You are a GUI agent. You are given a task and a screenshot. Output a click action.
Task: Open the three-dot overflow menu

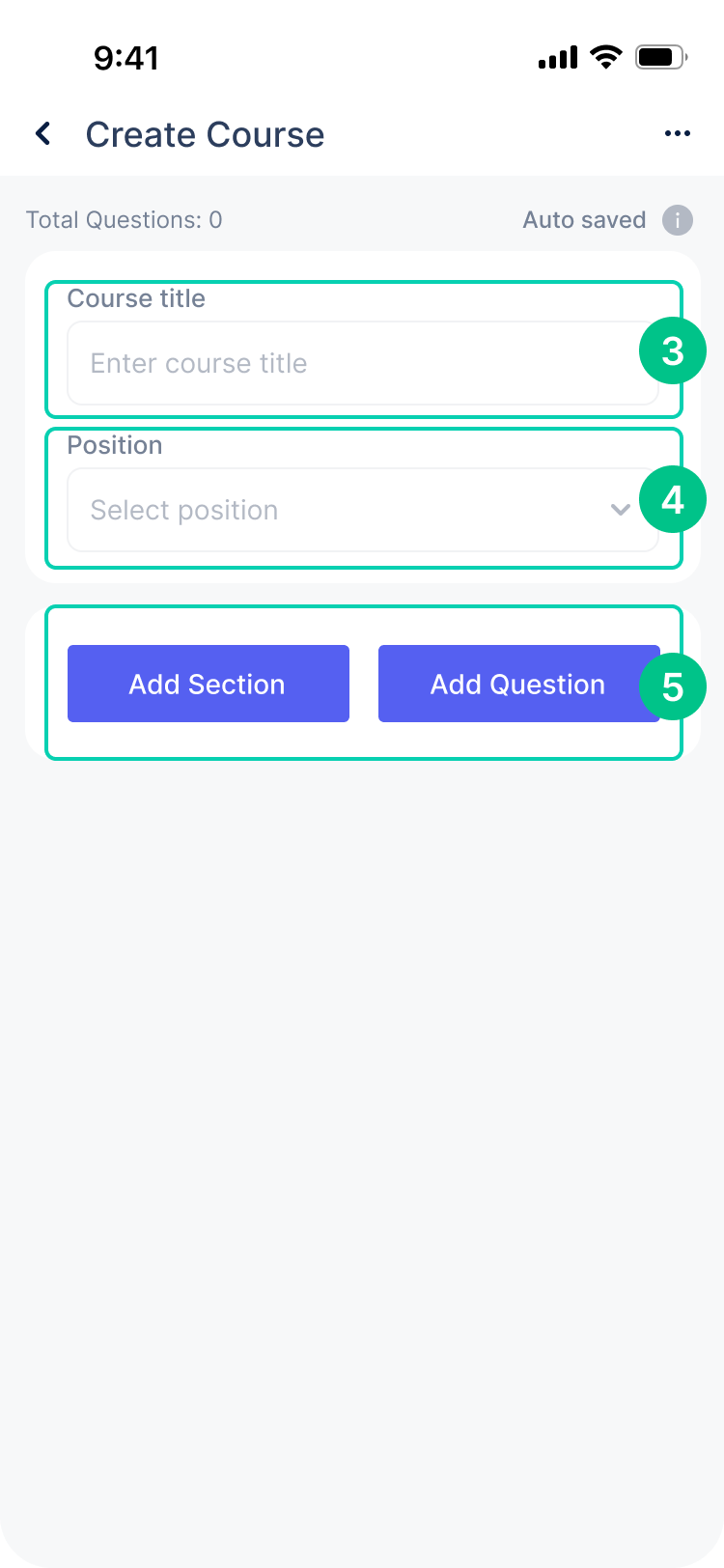pos(677,133)
